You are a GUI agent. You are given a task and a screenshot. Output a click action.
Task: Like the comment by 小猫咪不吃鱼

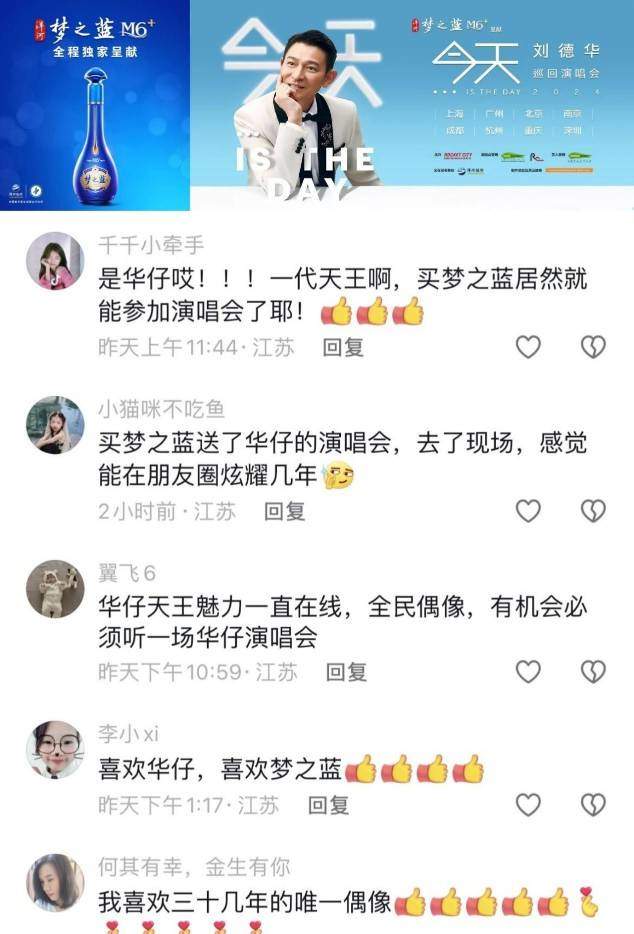click(528, 511)
